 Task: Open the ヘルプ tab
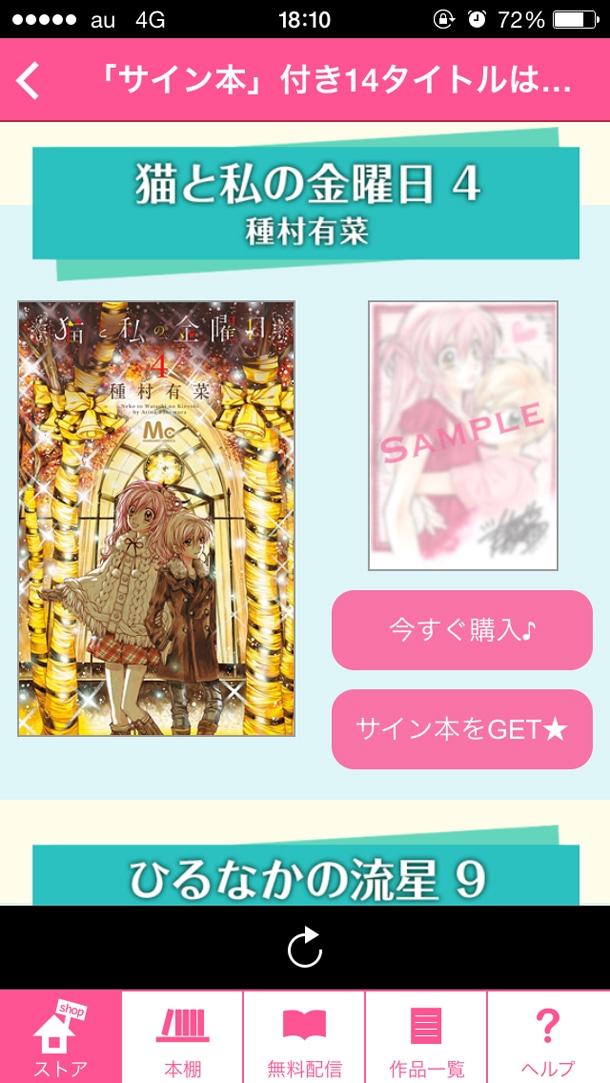[x=548, y=1038]
